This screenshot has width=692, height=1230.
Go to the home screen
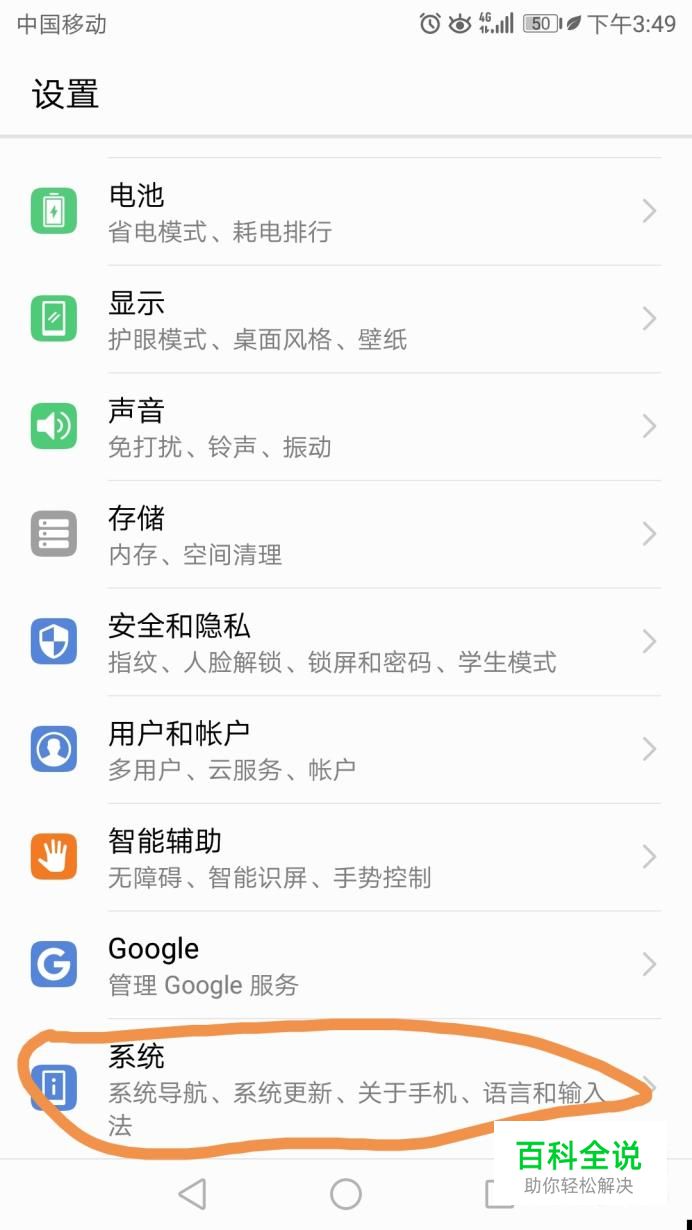(x=346, y=1193)
